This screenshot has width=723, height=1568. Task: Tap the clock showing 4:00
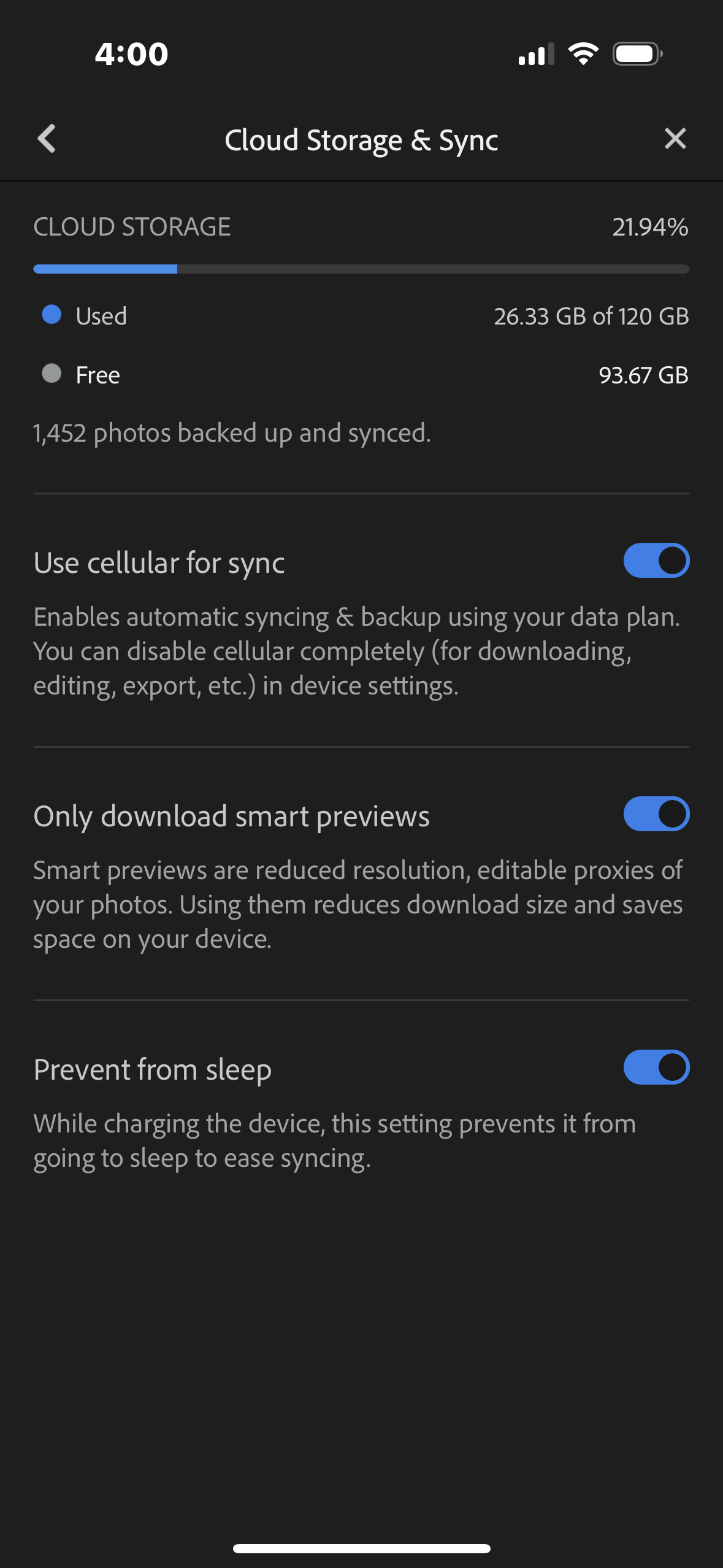click(x=131, y=53)
